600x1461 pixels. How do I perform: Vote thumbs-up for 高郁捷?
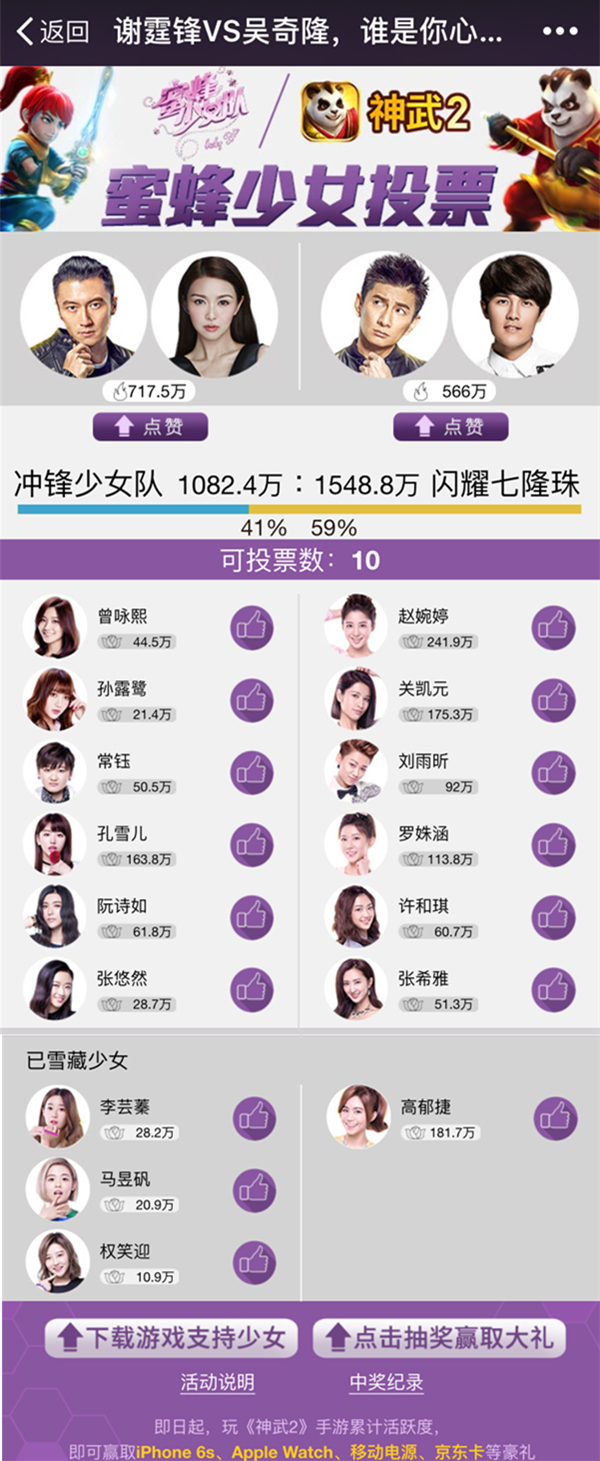point(555,1118)
